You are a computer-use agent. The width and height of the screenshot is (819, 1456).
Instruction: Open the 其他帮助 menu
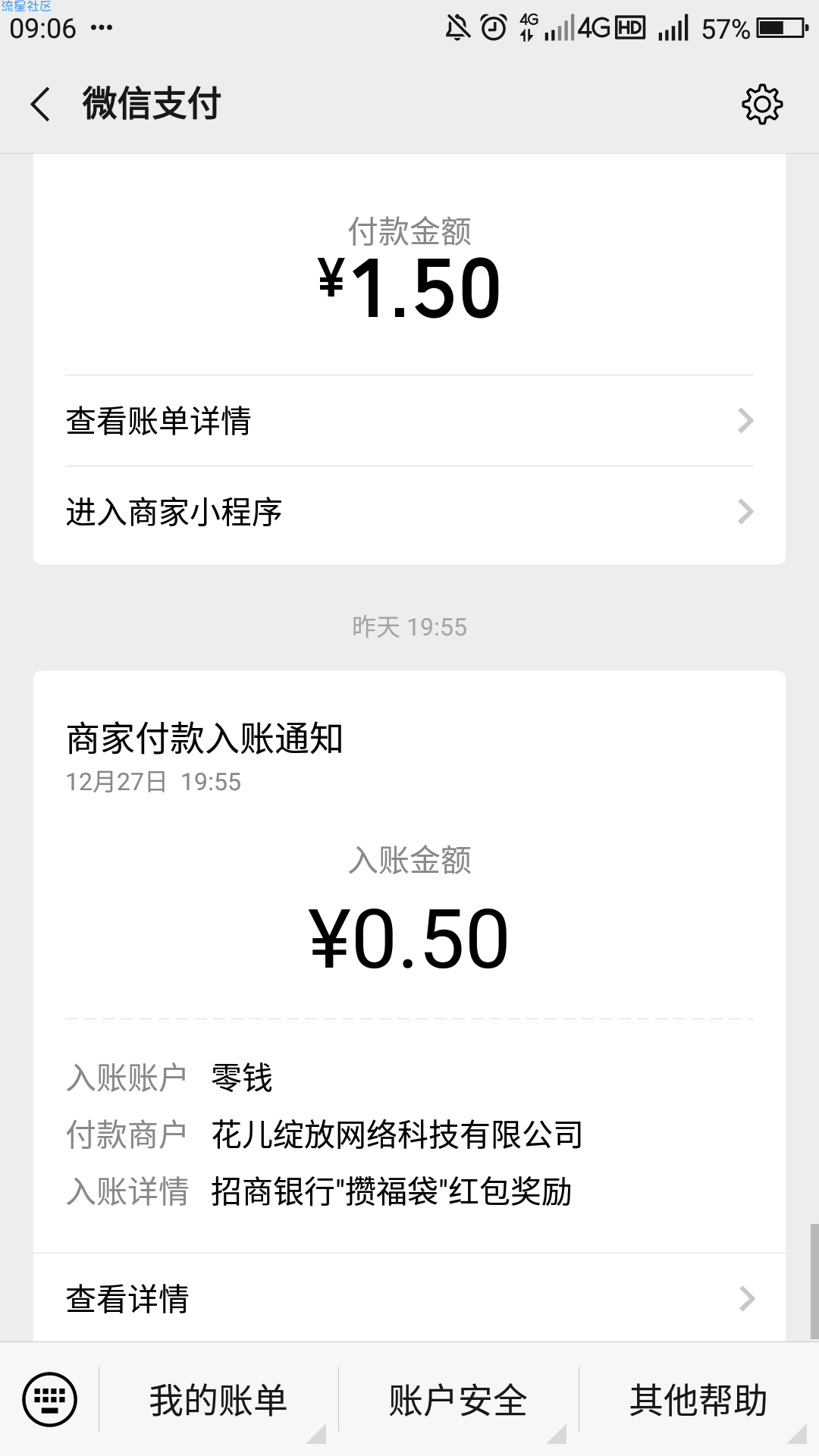pos(698,1400)
